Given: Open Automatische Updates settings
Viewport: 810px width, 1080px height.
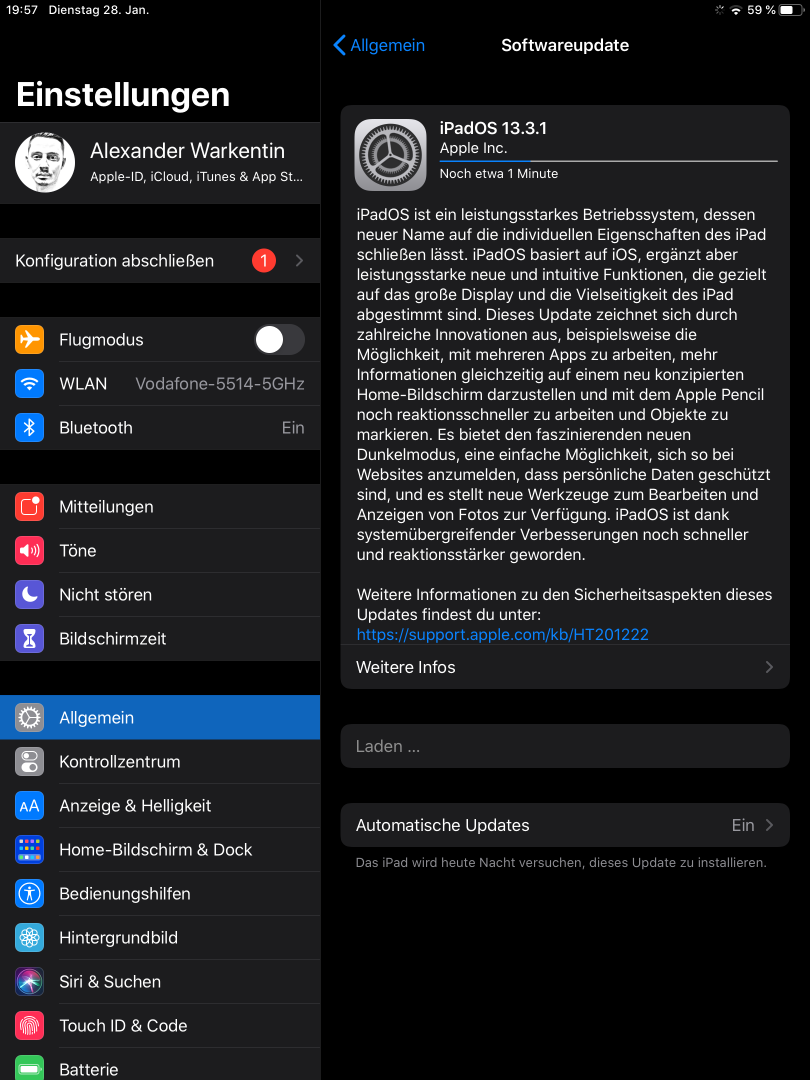Looking at the screenshot, I should point(565,826).
